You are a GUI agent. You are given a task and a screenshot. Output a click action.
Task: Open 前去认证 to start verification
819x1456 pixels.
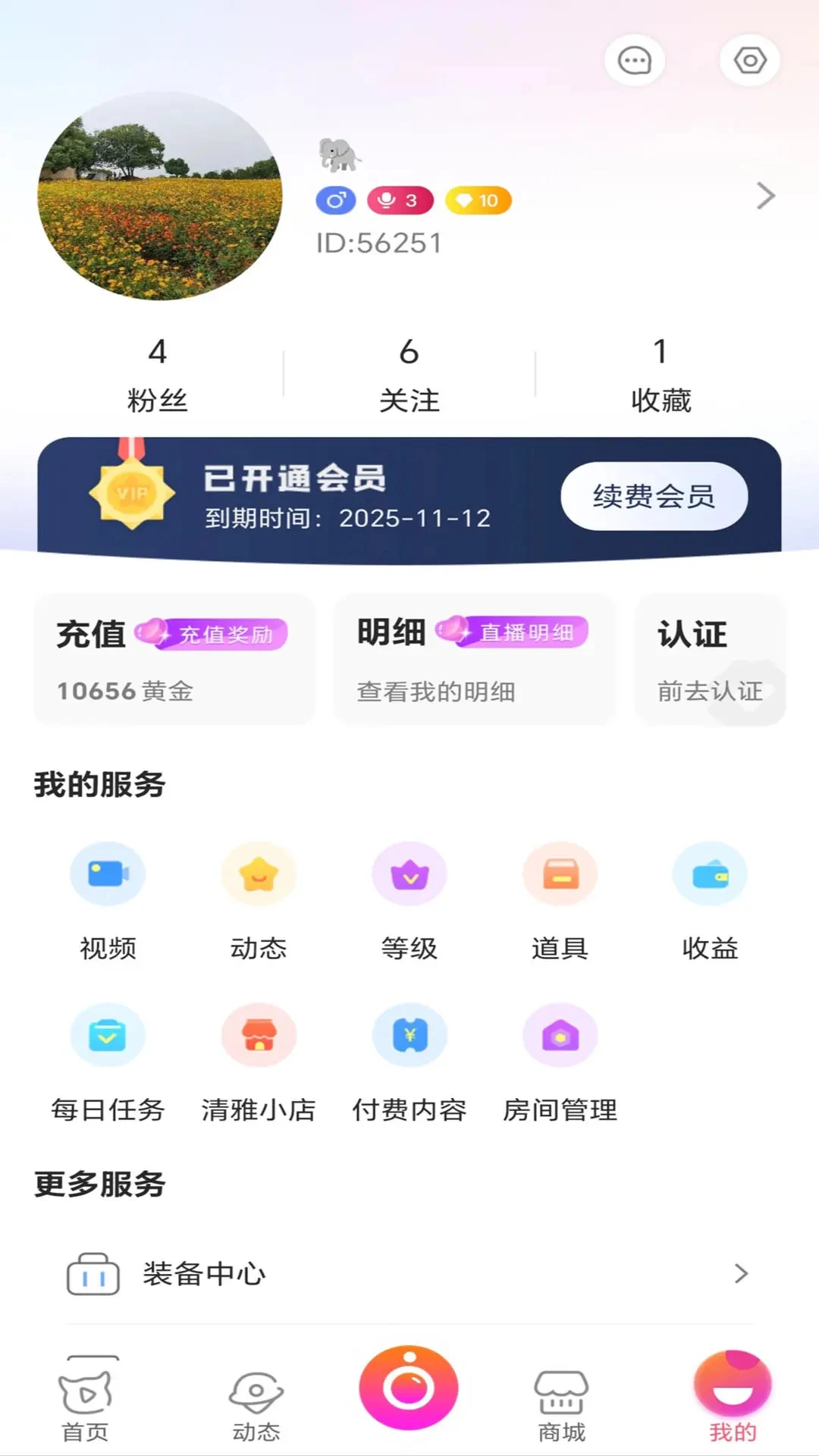point(711,691)
